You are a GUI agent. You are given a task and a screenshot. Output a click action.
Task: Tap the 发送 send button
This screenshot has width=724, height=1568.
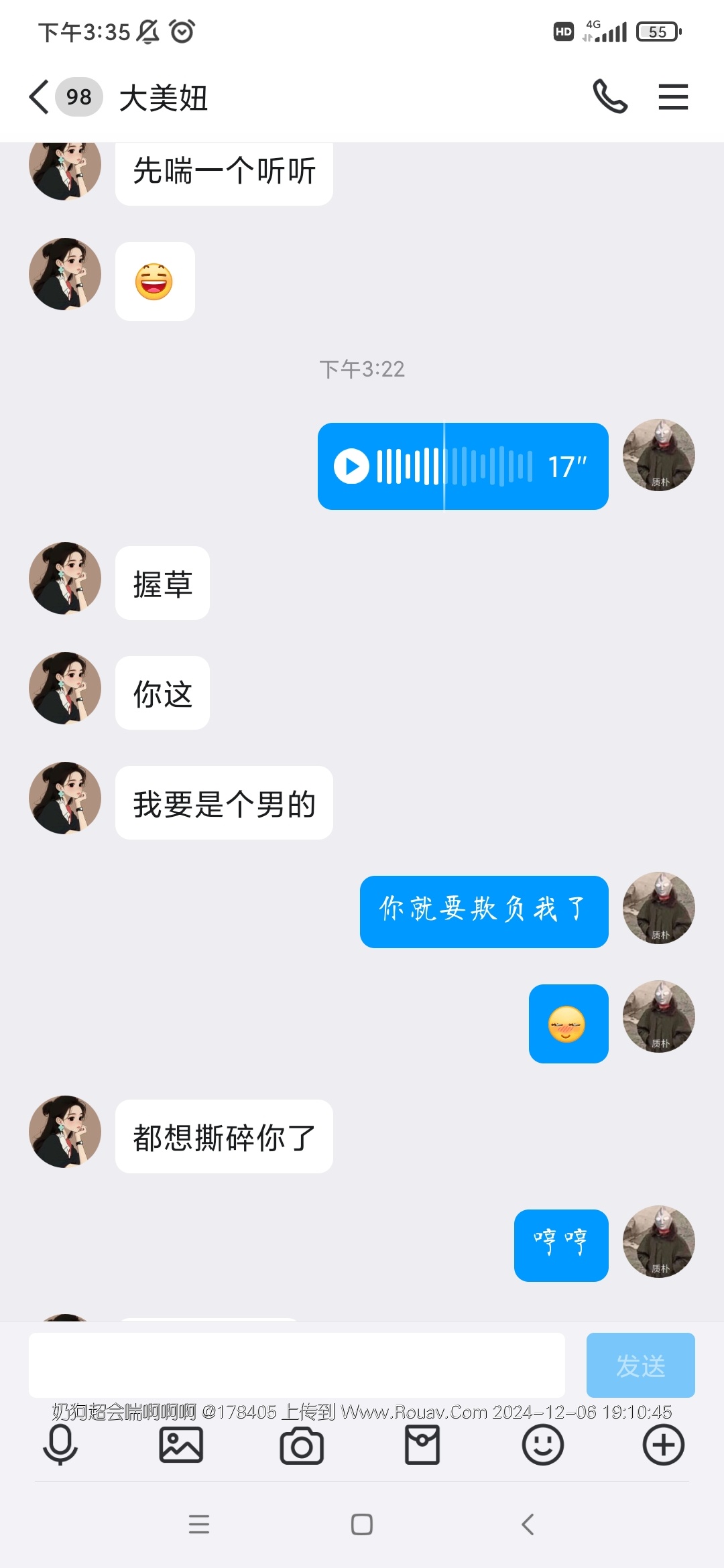640,1364
